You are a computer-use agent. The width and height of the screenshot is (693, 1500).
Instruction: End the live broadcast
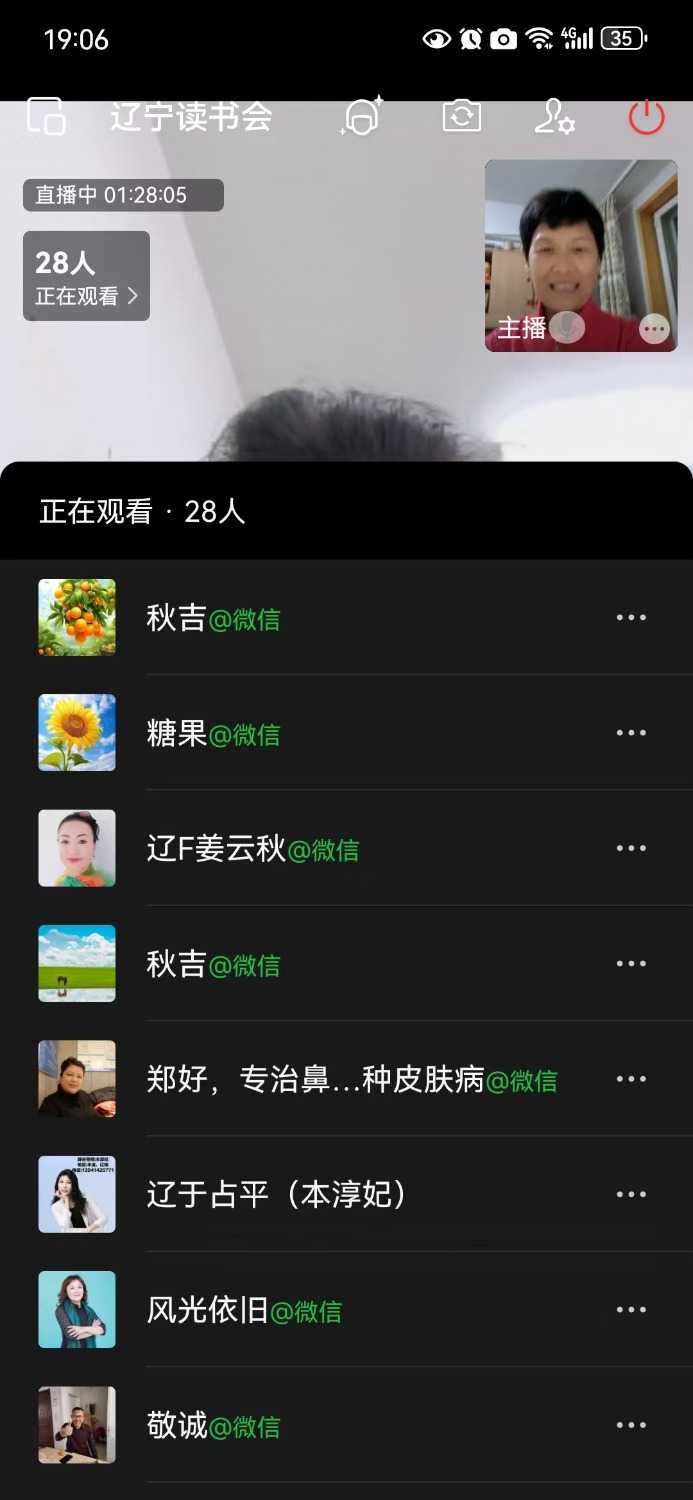pos(646,117)
